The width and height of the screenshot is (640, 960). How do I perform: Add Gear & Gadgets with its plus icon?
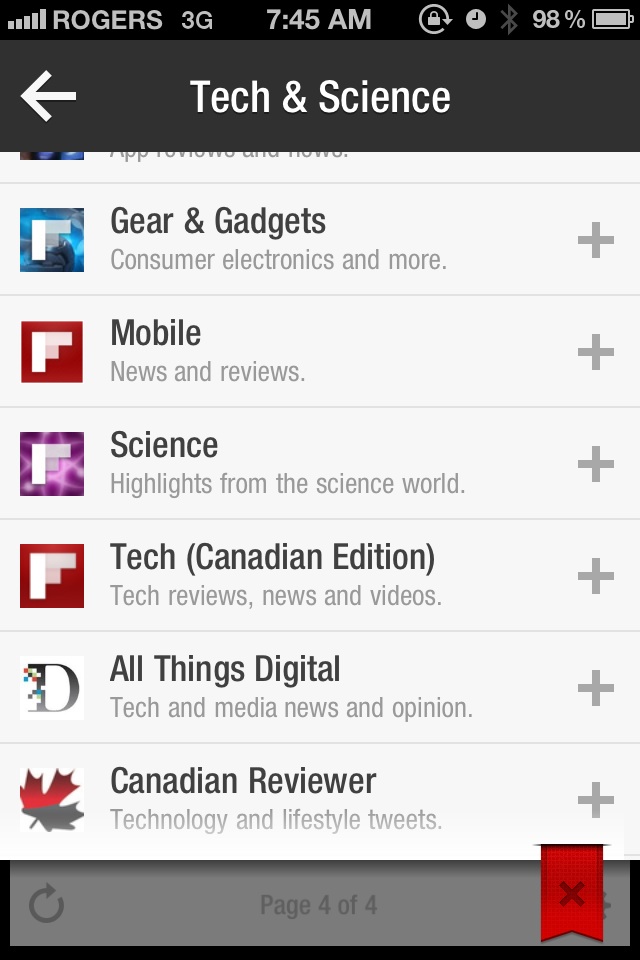(596, 240)
